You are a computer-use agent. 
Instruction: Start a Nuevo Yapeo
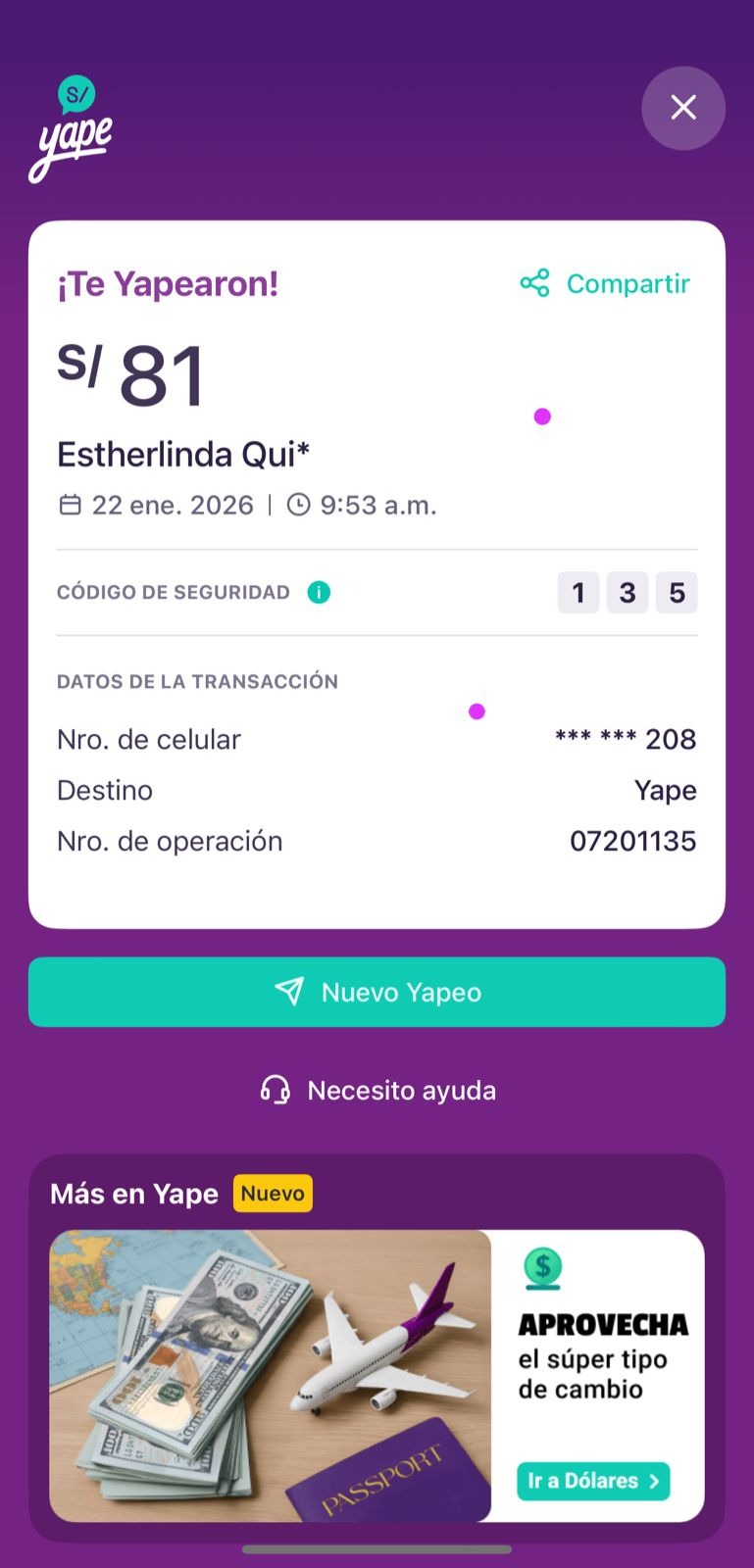pos(377,992)
